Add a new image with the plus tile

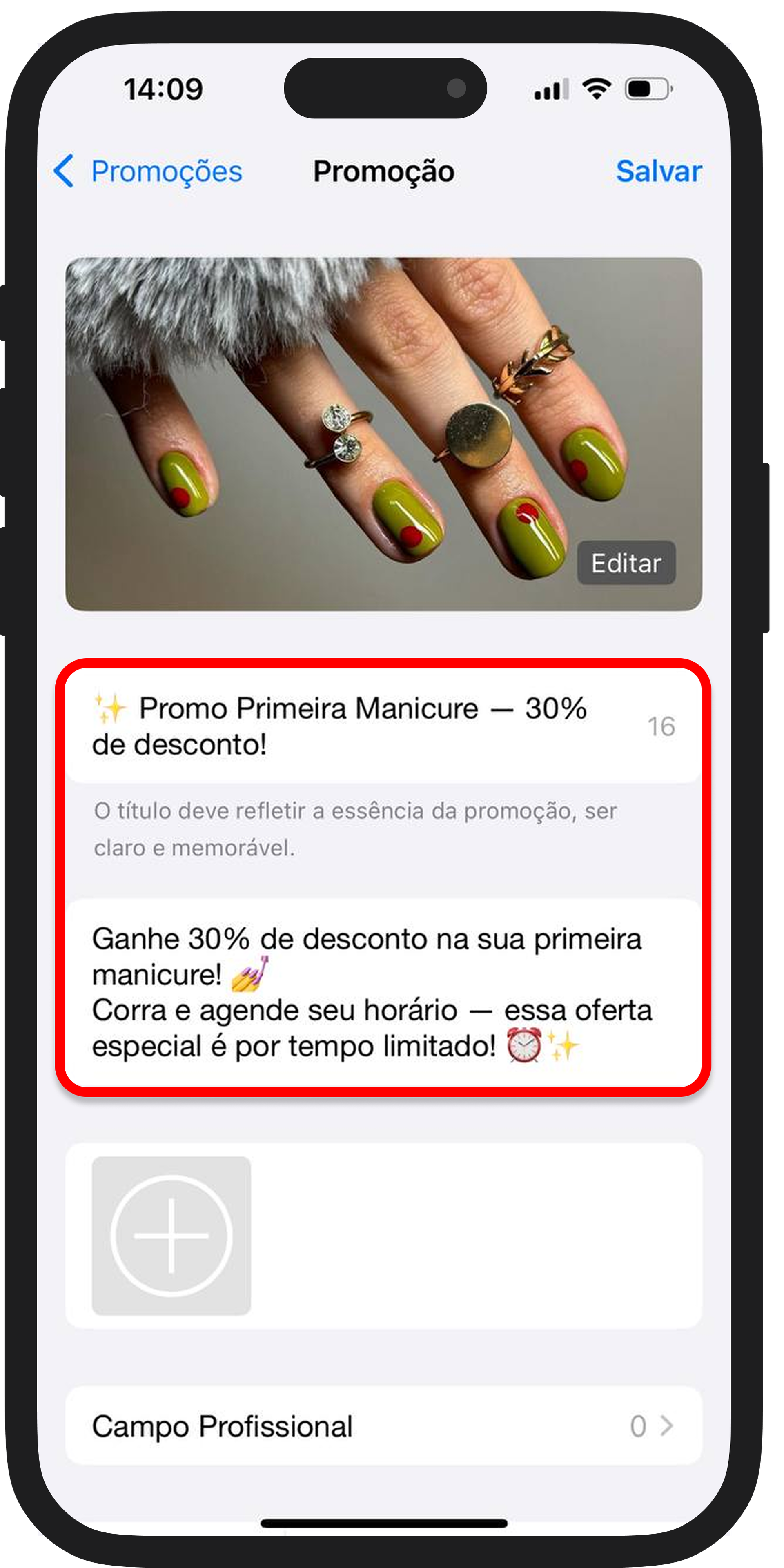pos(171,1236)
